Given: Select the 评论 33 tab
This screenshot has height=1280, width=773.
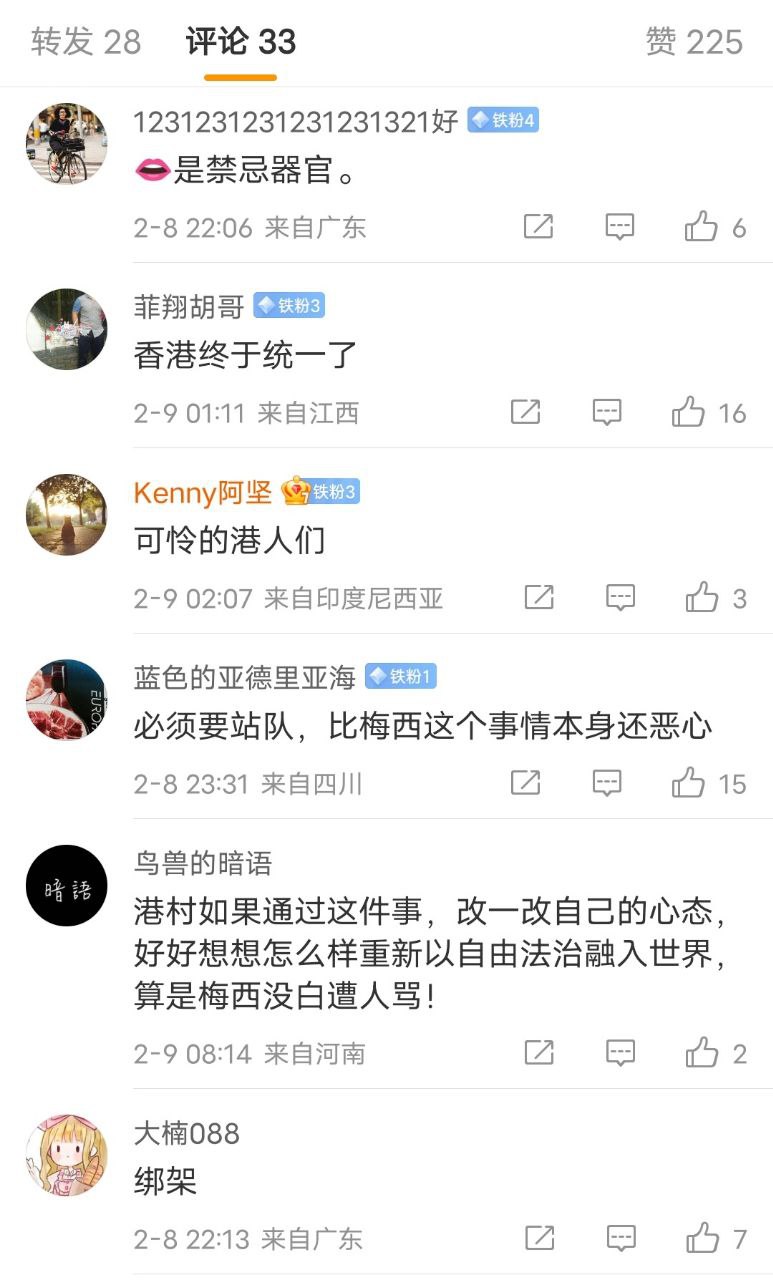Looking at the screenshot, I should coord(241,42).
